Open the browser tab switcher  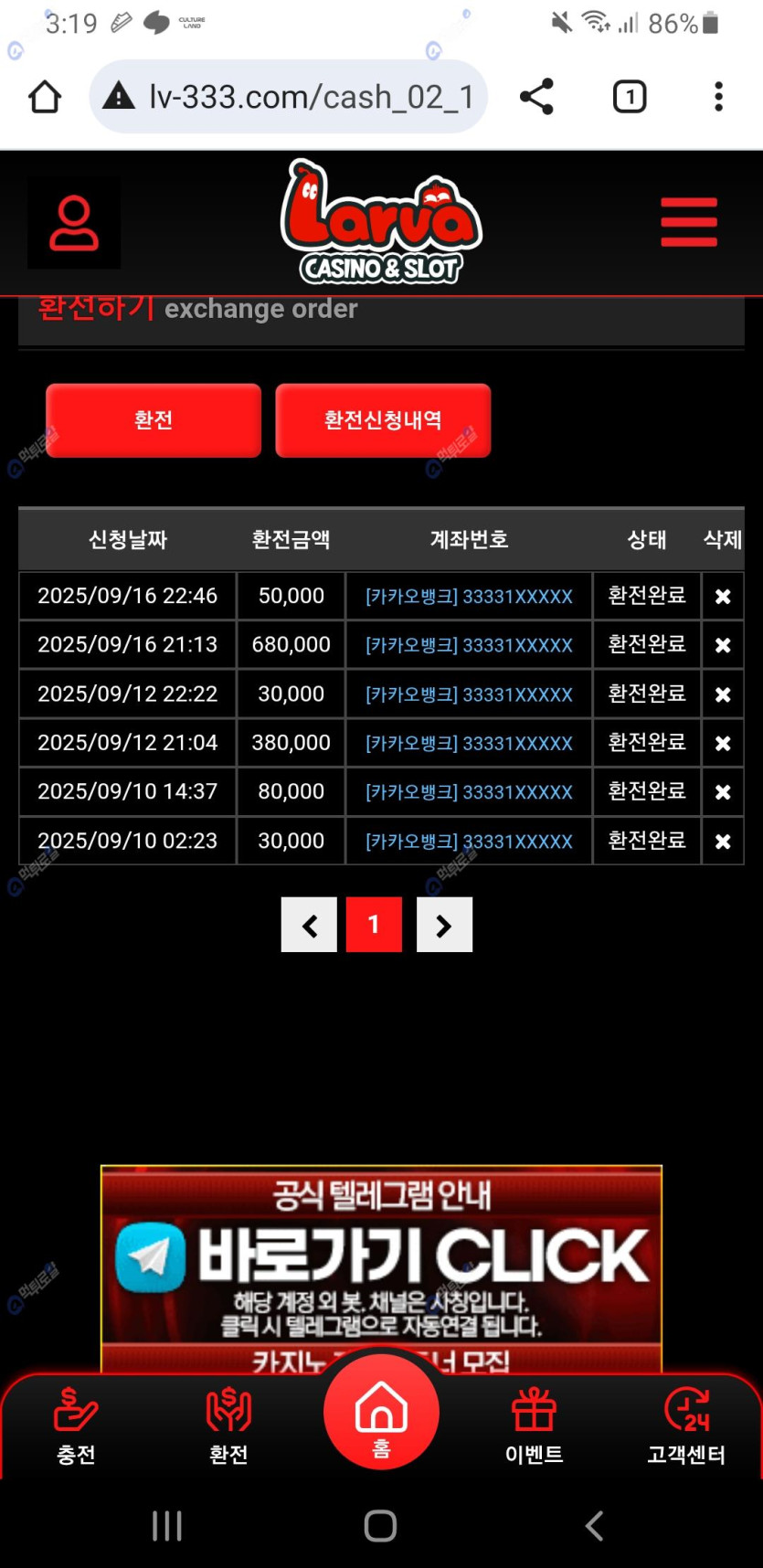[x=629, y=97]
